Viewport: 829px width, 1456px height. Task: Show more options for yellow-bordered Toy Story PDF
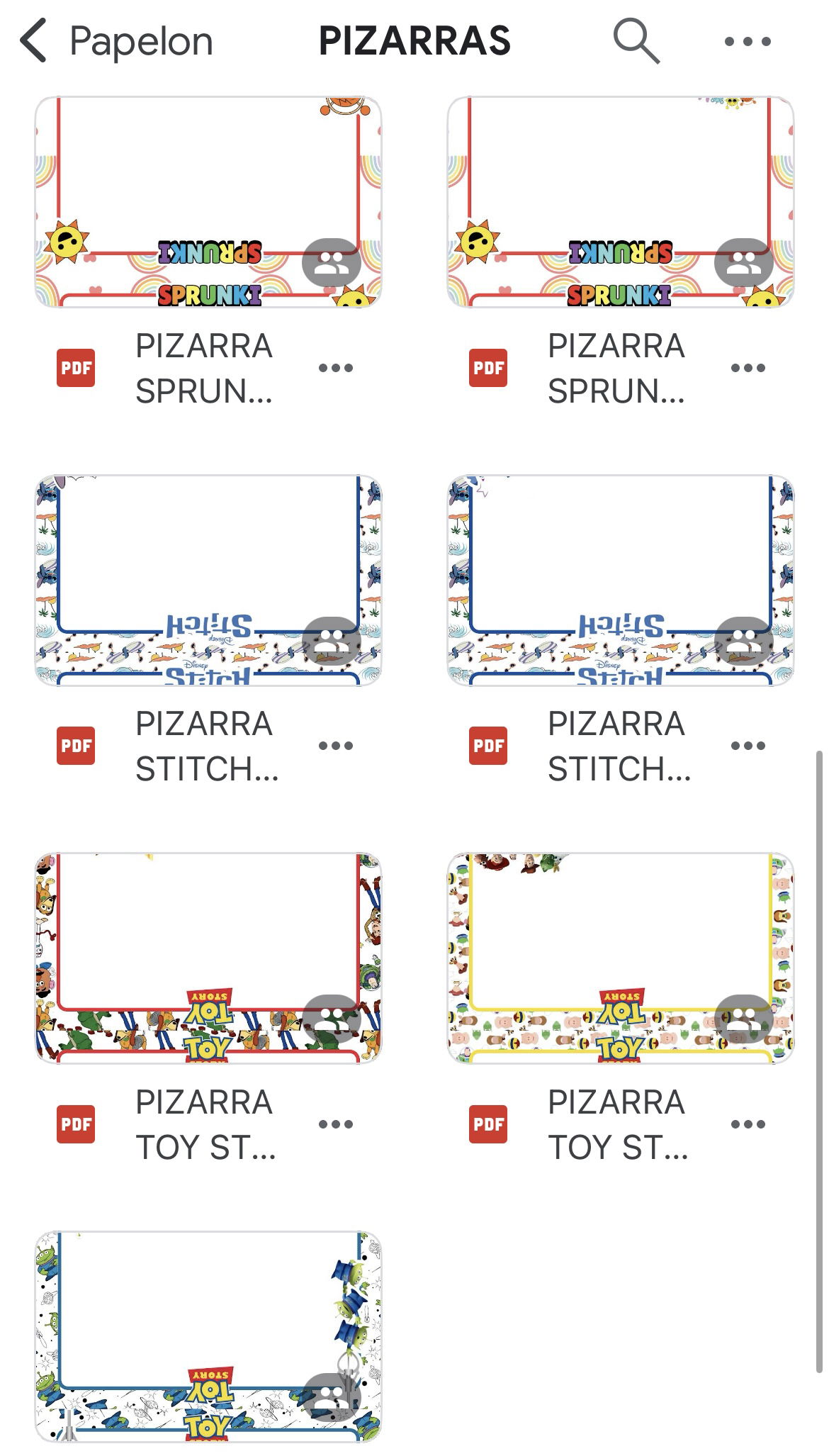[748, 1124]
